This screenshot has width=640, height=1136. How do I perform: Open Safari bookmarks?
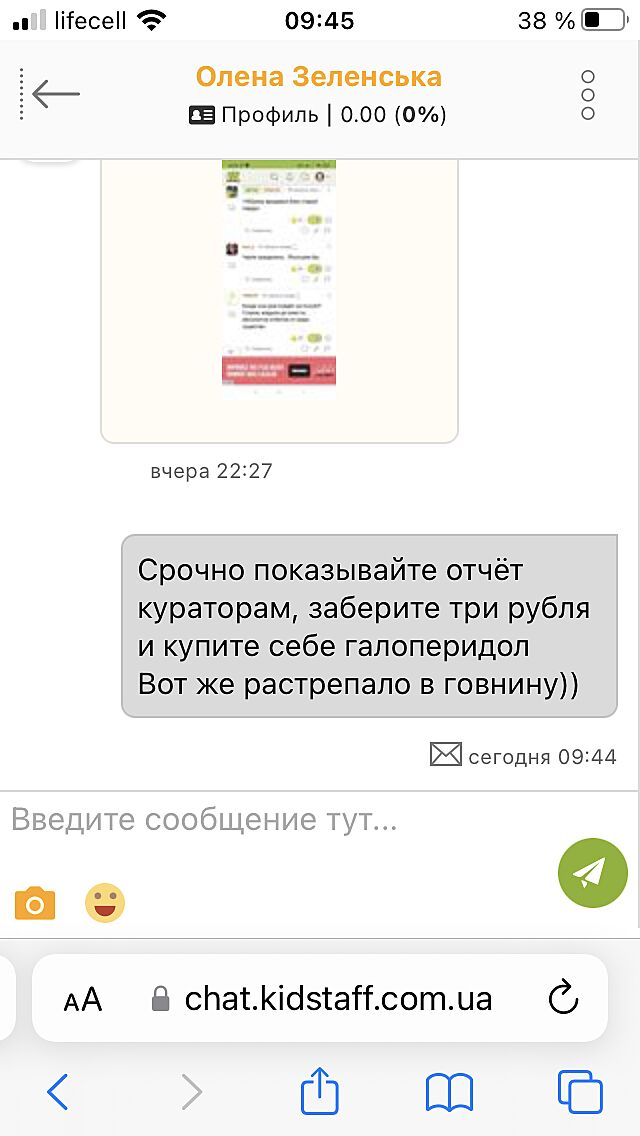coord(449,1091)
